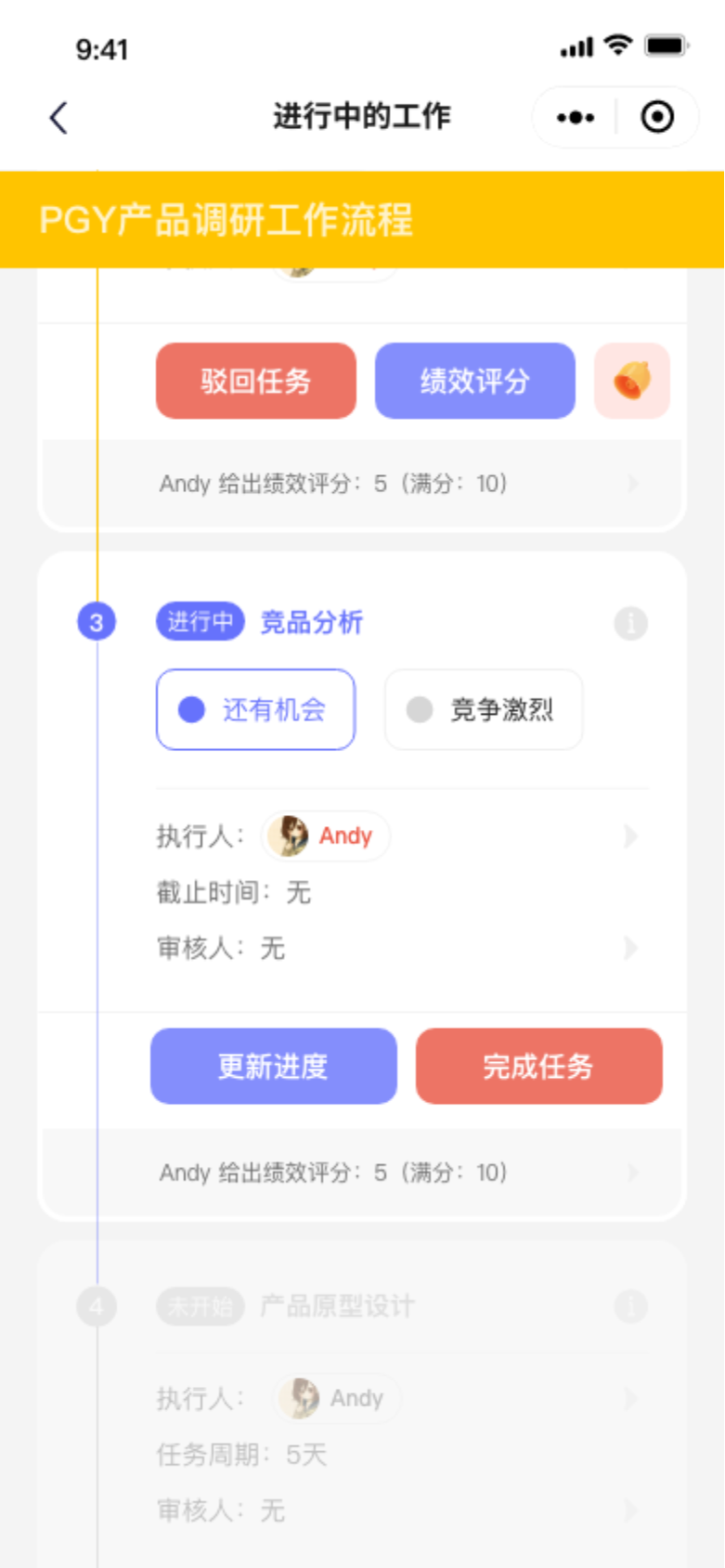
Task: Open 绩效评分 to rate performance
Action: tap(474, 381)
